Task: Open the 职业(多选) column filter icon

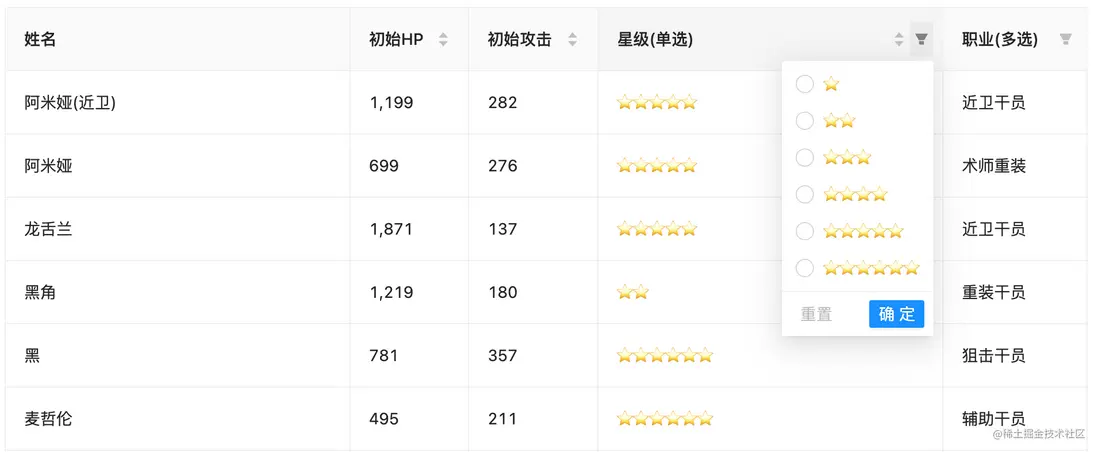Action: coord(1065,40)
